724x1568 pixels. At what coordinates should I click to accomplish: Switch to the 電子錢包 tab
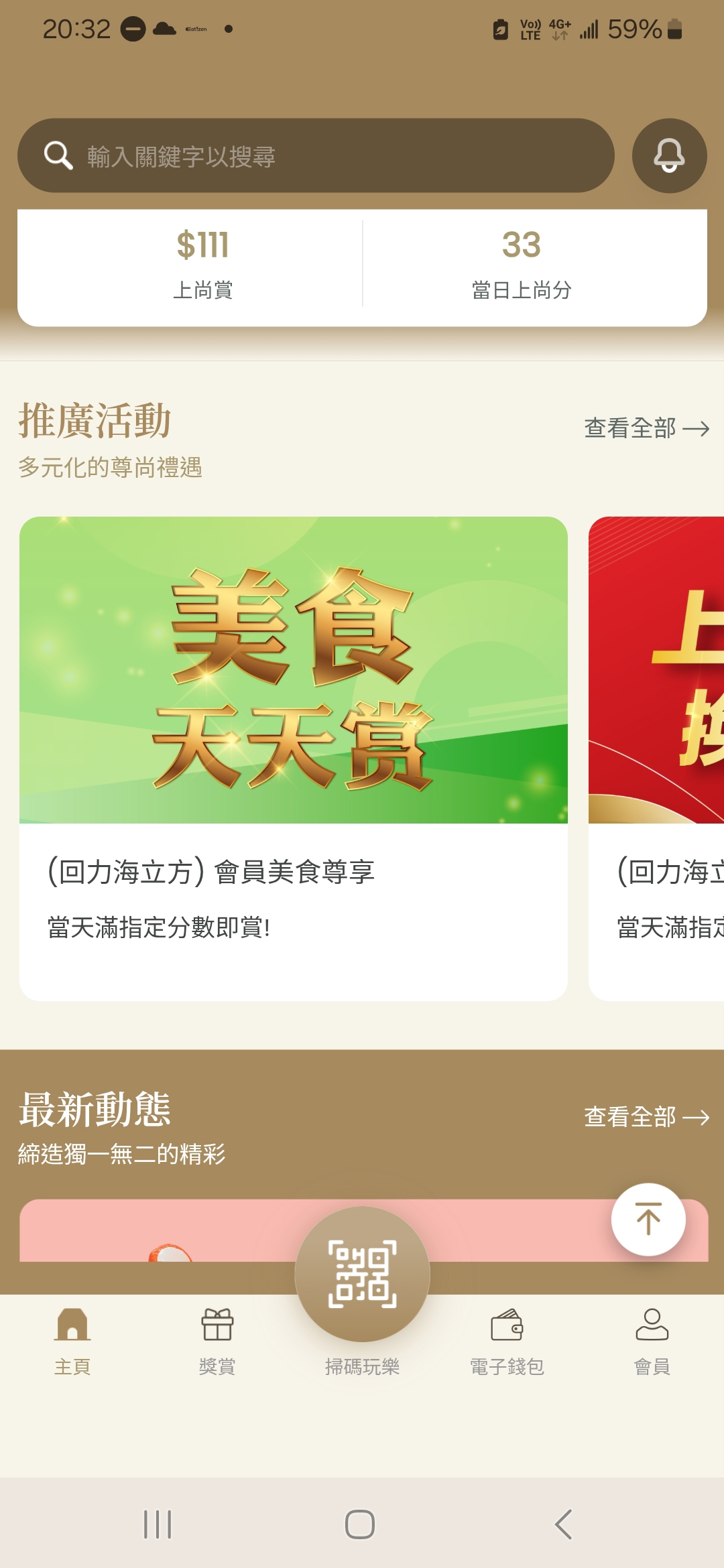(x=507, y=1340)
